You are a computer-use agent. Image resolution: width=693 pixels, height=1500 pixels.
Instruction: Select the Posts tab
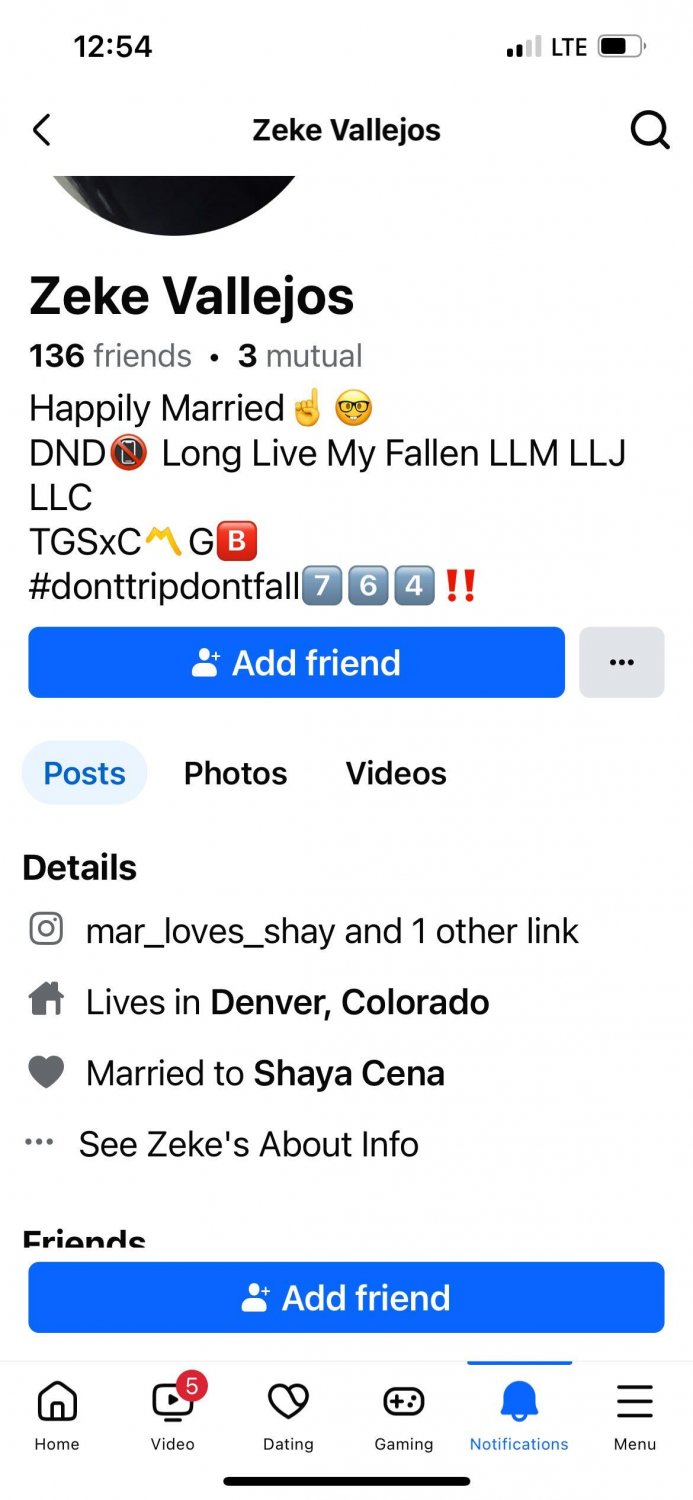(85, 773)
